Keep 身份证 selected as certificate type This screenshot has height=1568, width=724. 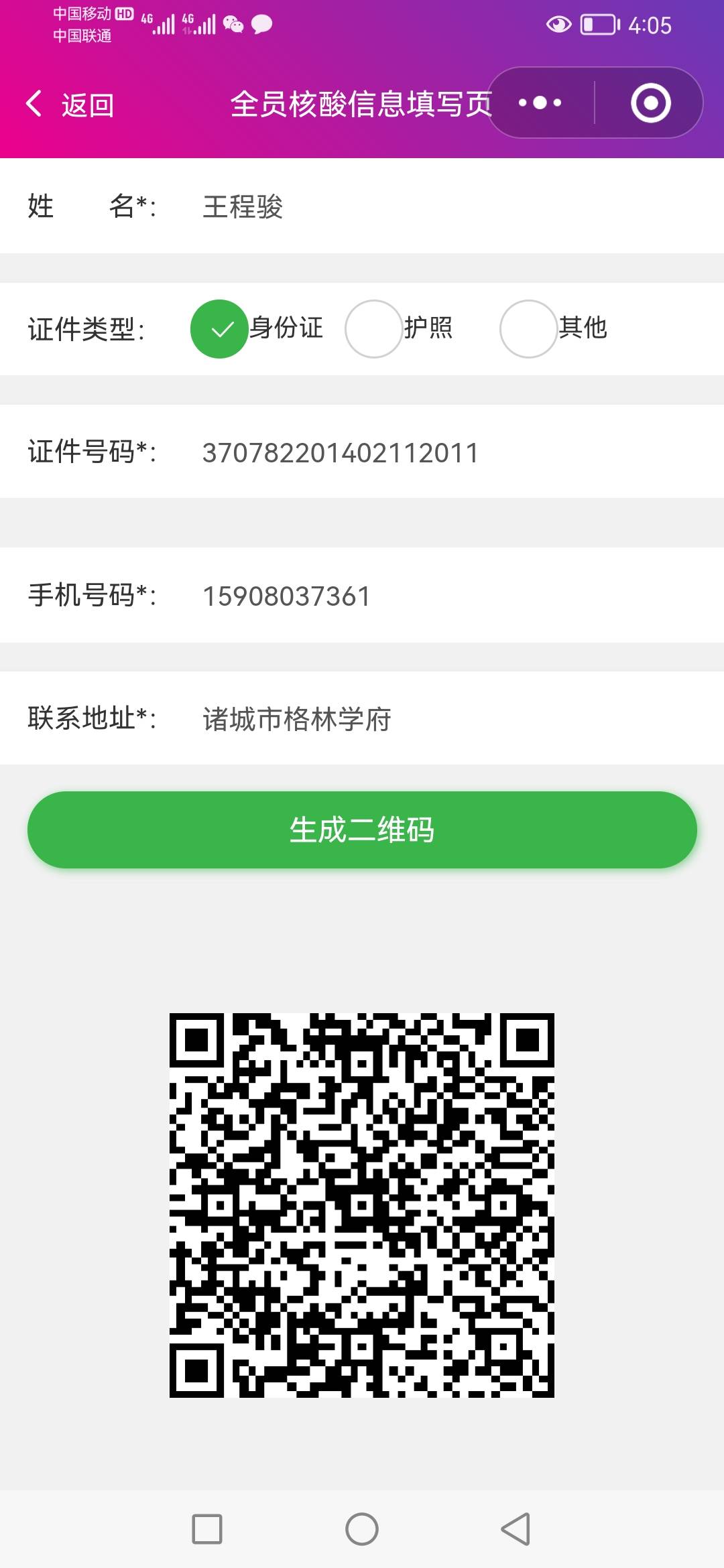coord(218,328)
